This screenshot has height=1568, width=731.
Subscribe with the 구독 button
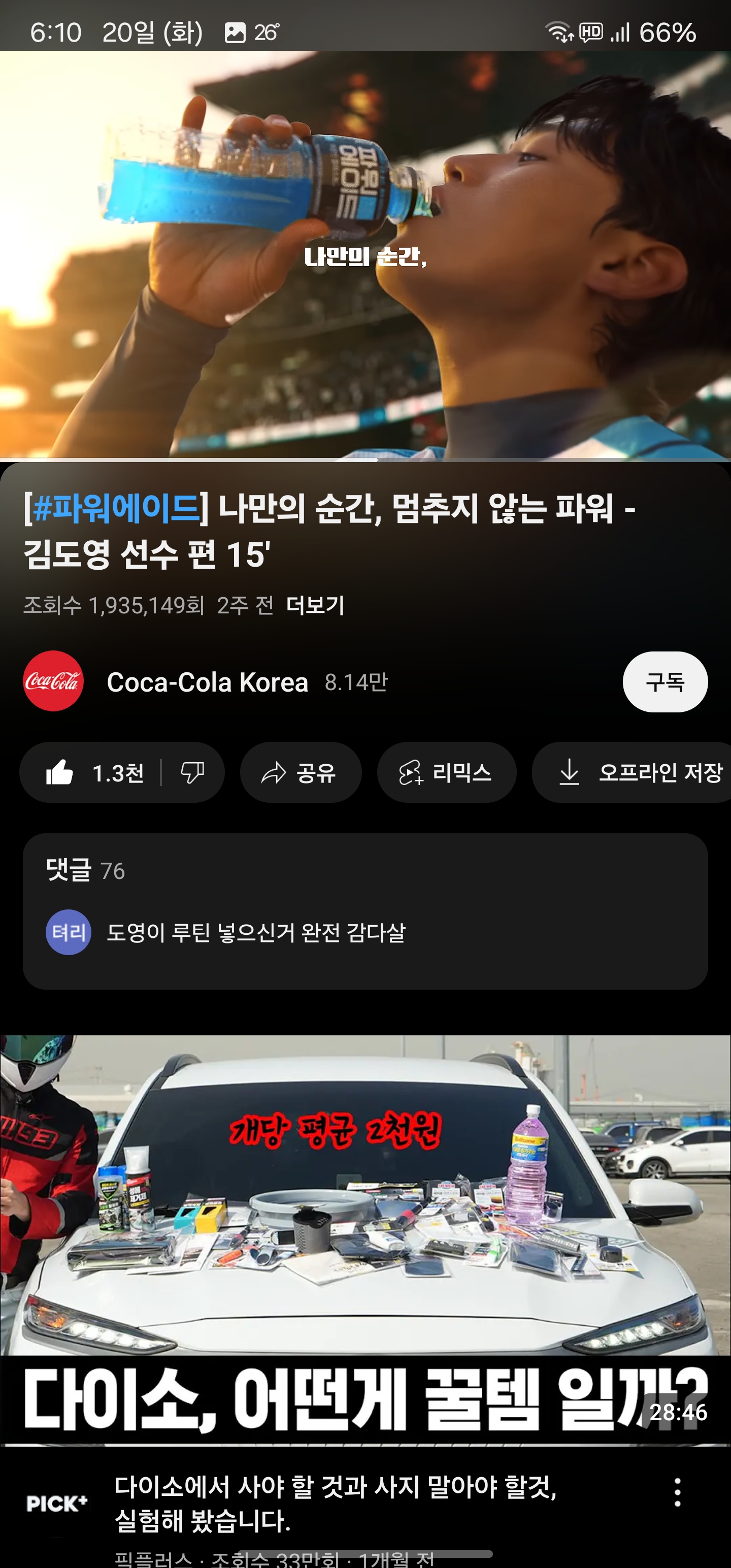pyautogui.click(x=664, y=682)
